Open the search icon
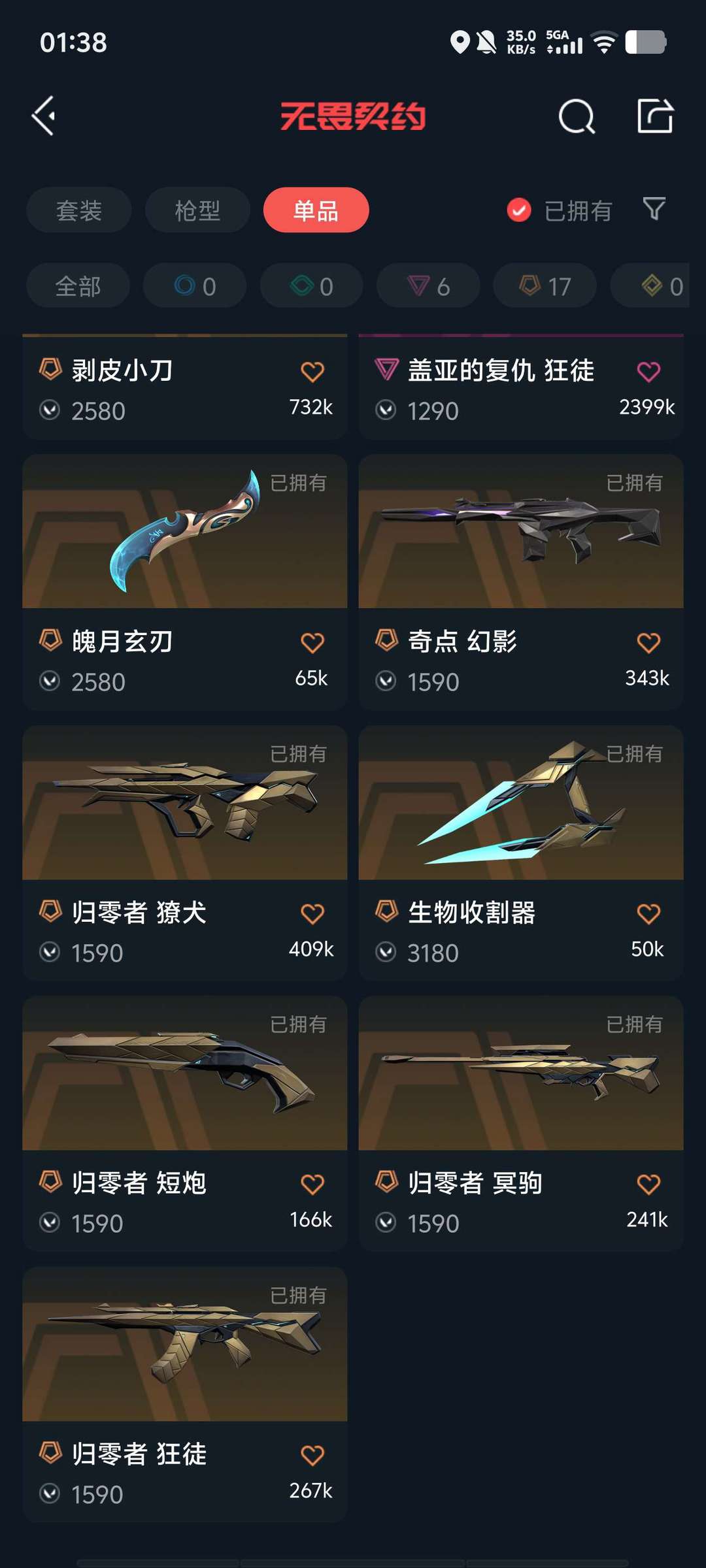The image size is (706, 1568). pos(576,117)
